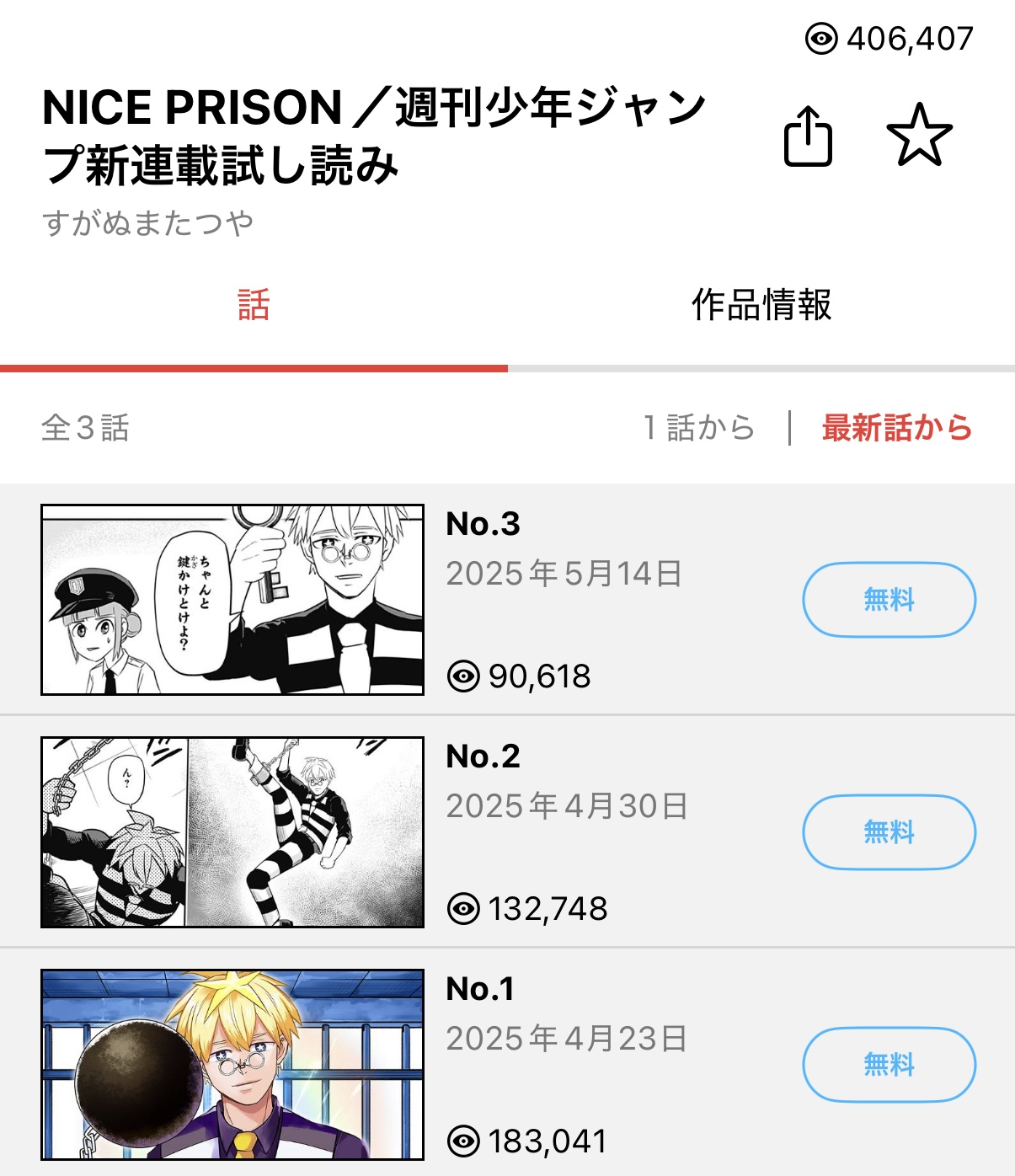Add NICE PRISON to favorites with the star

[x=919, y=136]
